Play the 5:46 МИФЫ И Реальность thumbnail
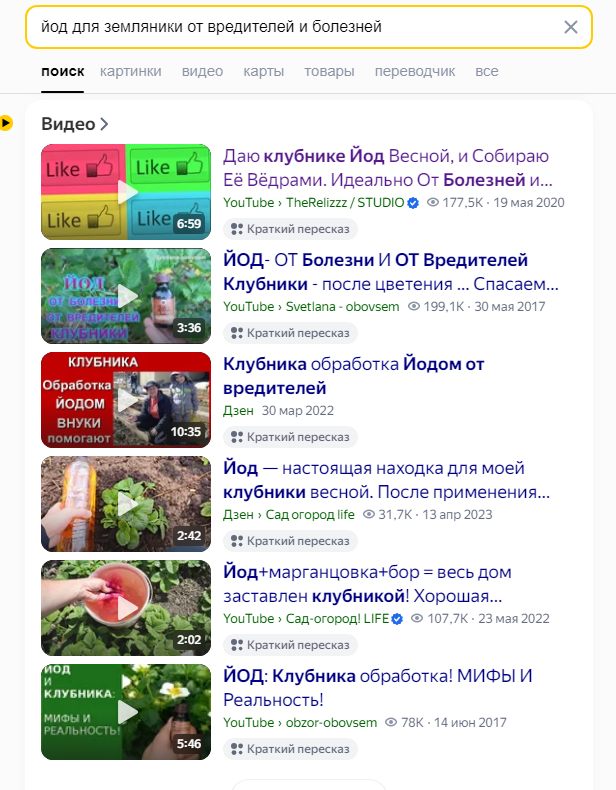This screenshot has width=616, height=790. [126, 711]
